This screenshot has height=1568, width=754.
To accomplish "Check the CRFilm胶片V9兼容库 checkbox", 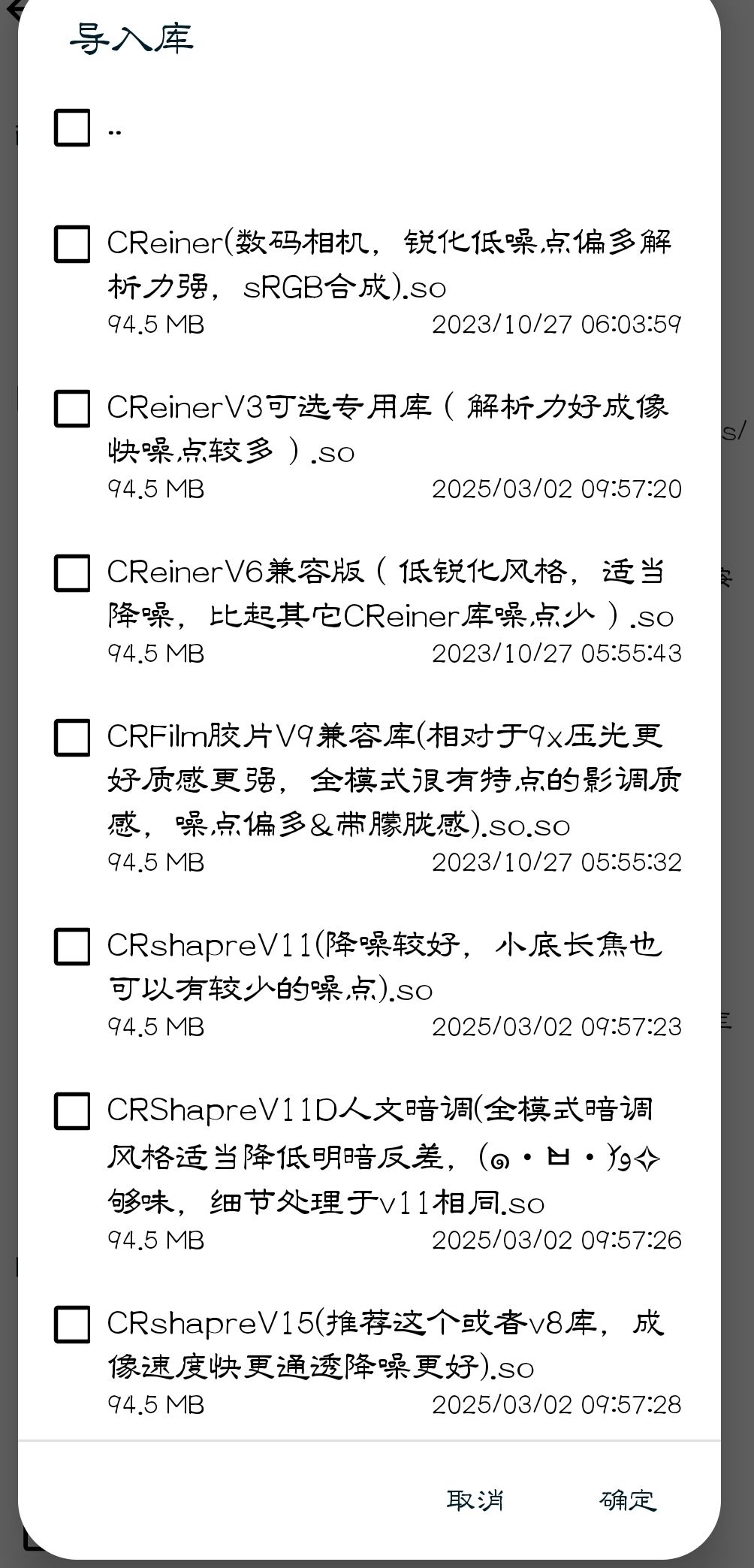I will [72, 737].
